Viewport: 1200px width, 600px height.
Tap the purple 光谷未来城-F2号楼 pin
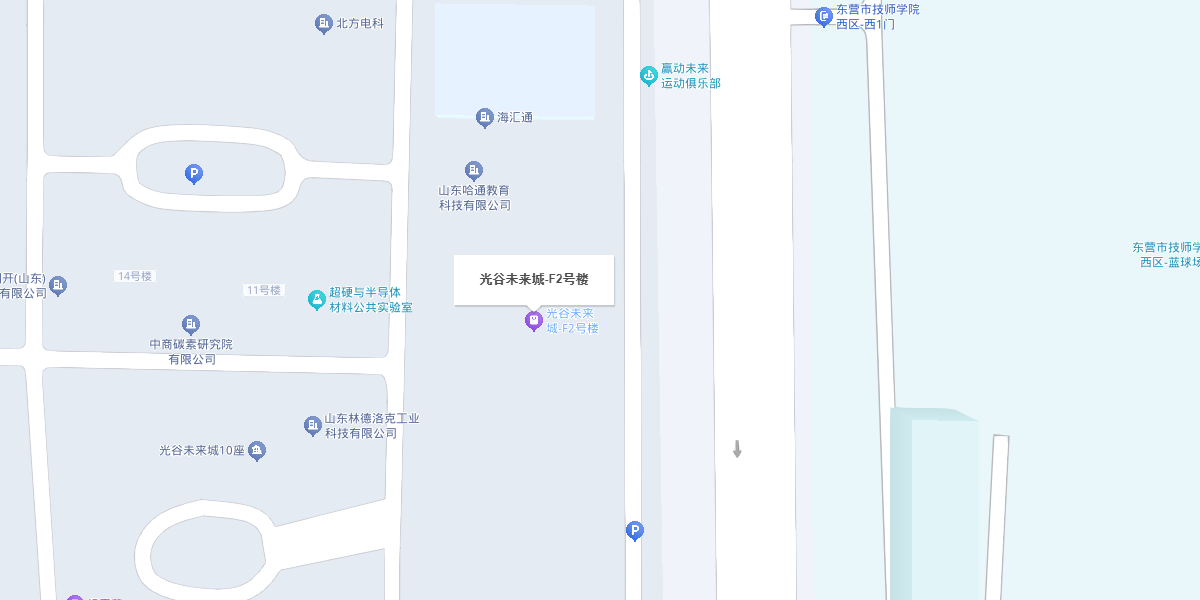(534, 321)
